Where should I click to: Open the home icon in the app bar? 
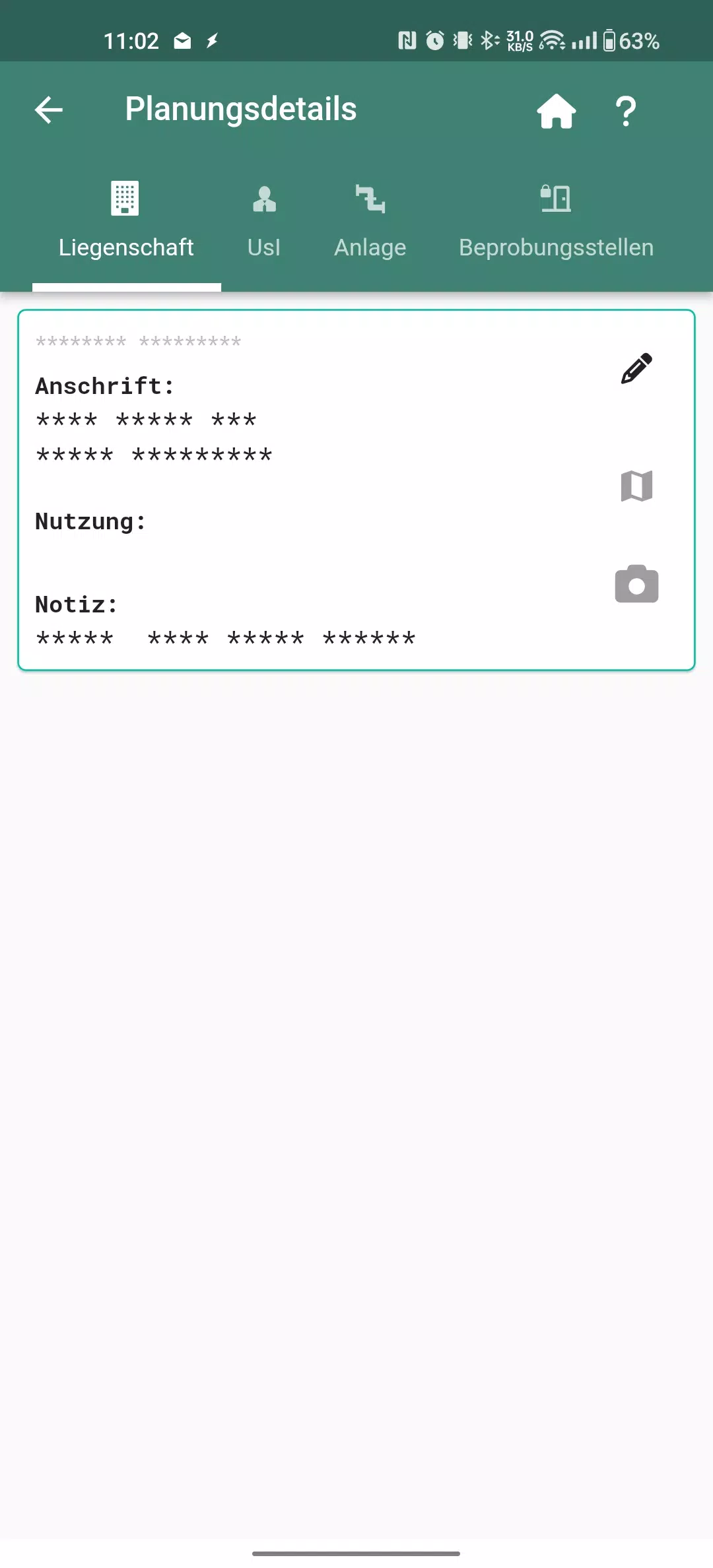(557, 110)
